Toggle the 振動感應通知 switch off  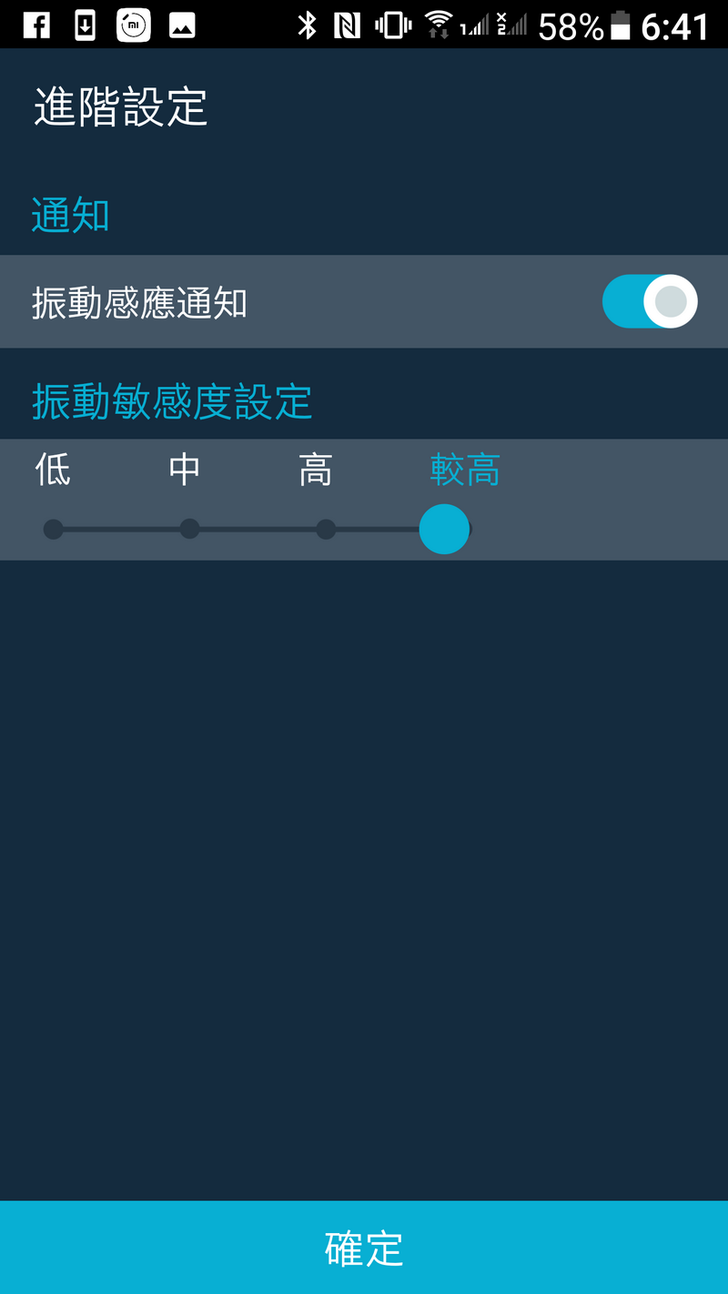[649, 301]
